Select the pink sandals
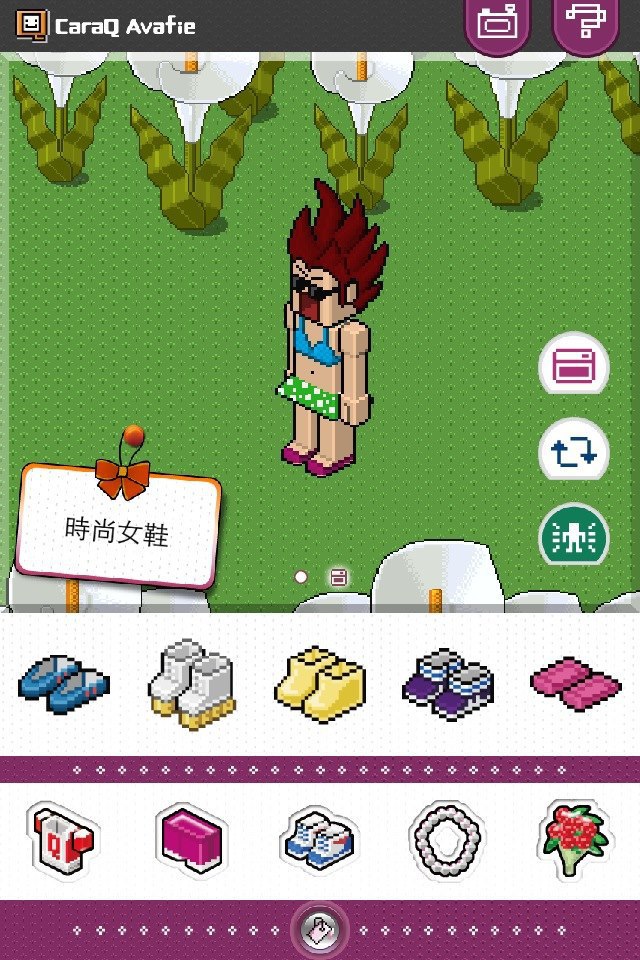The image size is (640, 960). click(575, 684)
